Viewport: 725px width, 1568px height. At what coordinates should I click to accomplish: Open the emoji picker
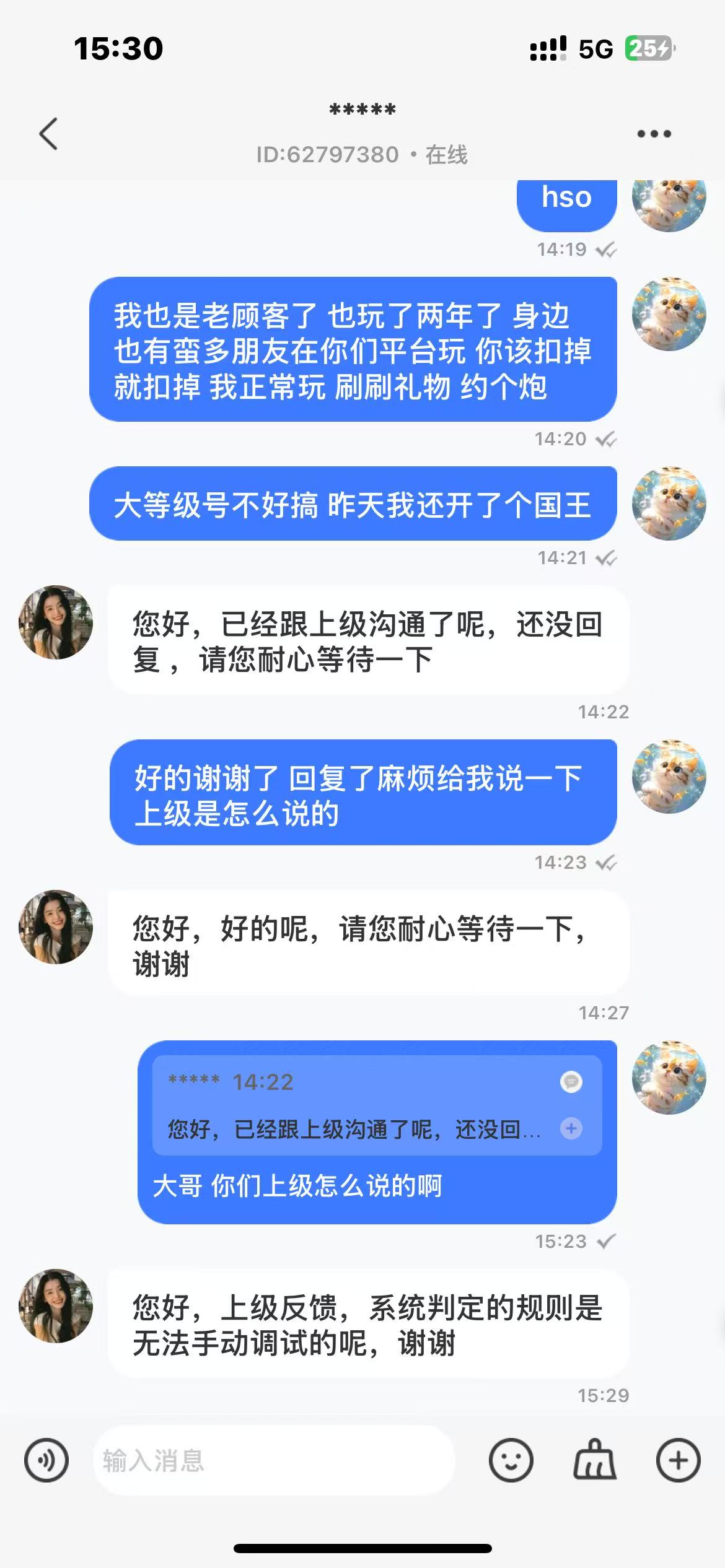pos(511,1460)
